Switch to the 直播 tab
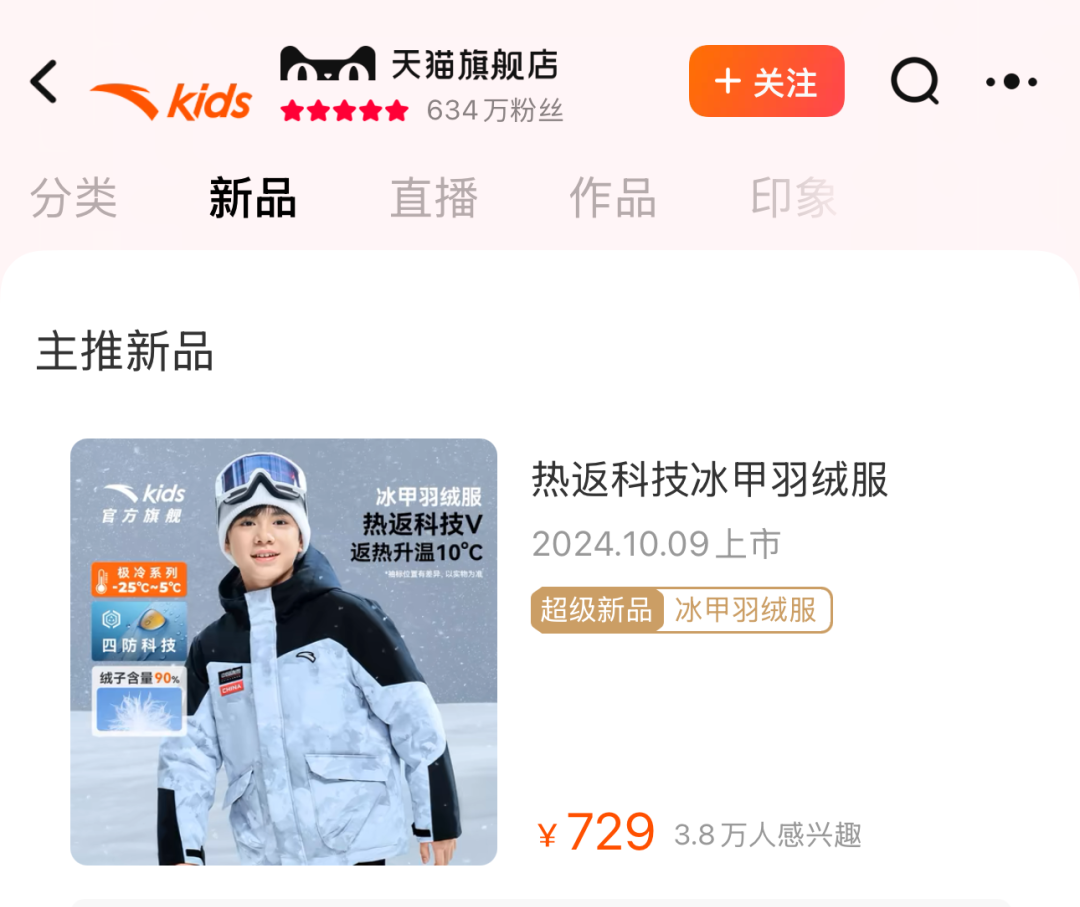Image resolution: width=1080 pixels, height=907 pixels. [433, 198]
